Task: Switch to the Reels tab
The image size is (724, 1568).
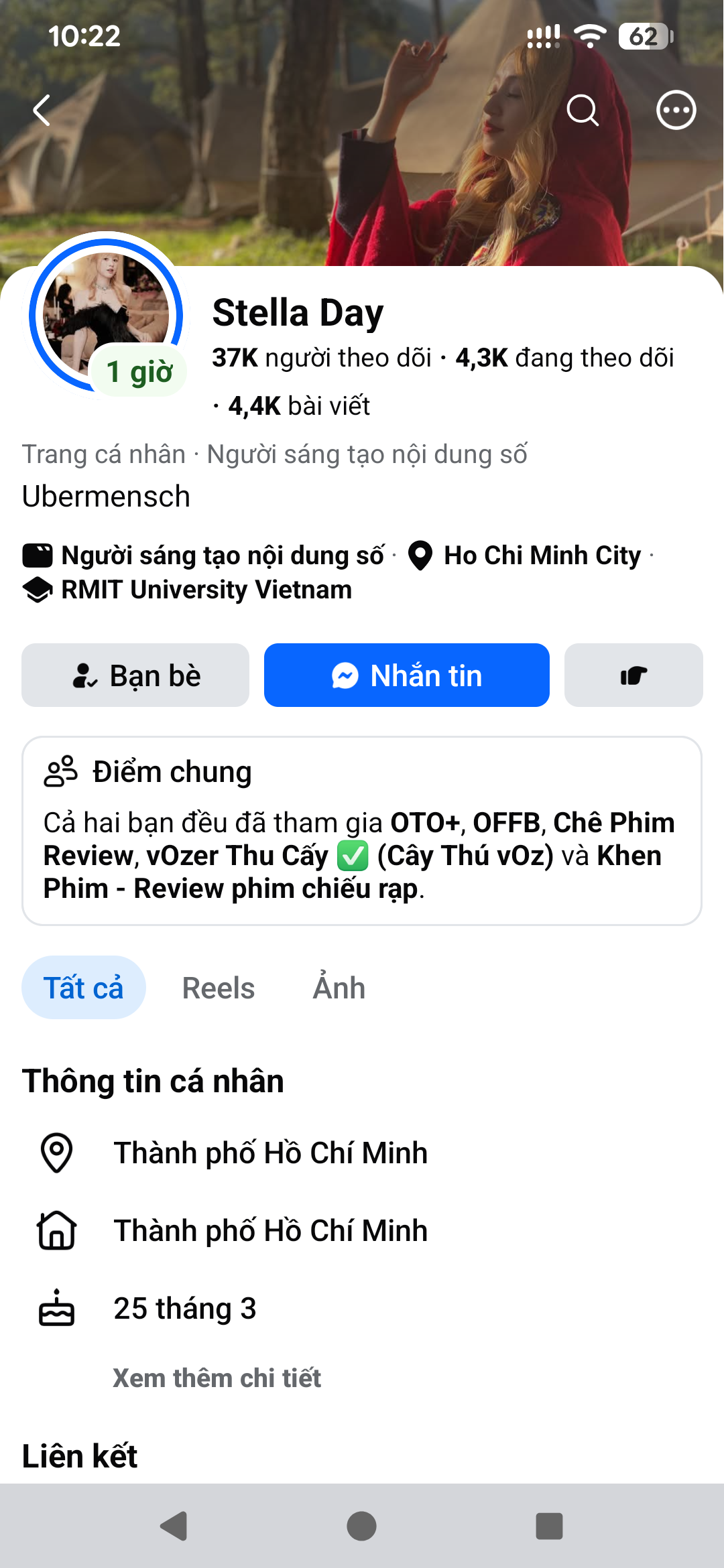Action: pyautogui.click(x=219, y=988)
